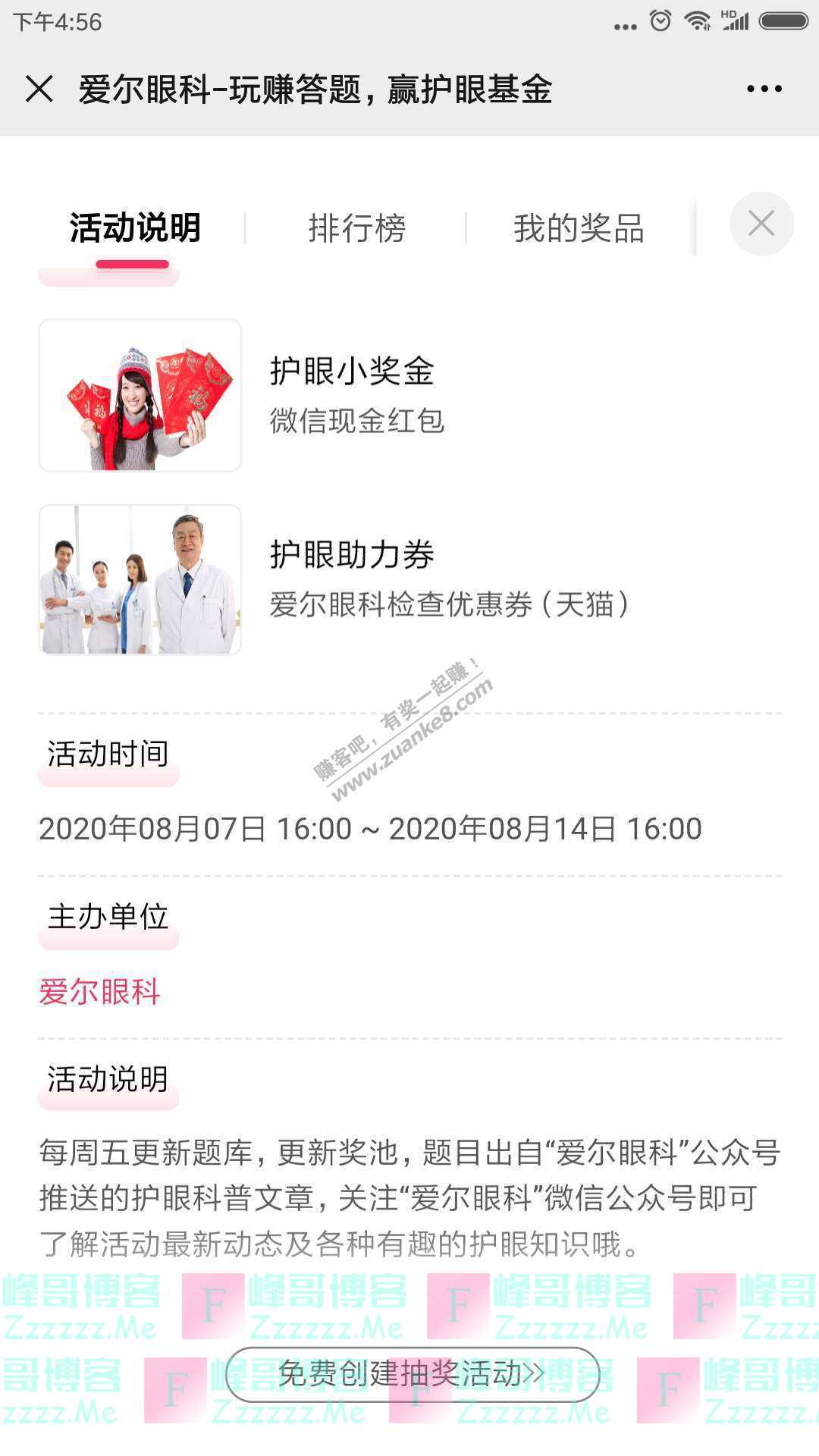Open the 爱尔眼科 organizer link

tap(99, 992)
